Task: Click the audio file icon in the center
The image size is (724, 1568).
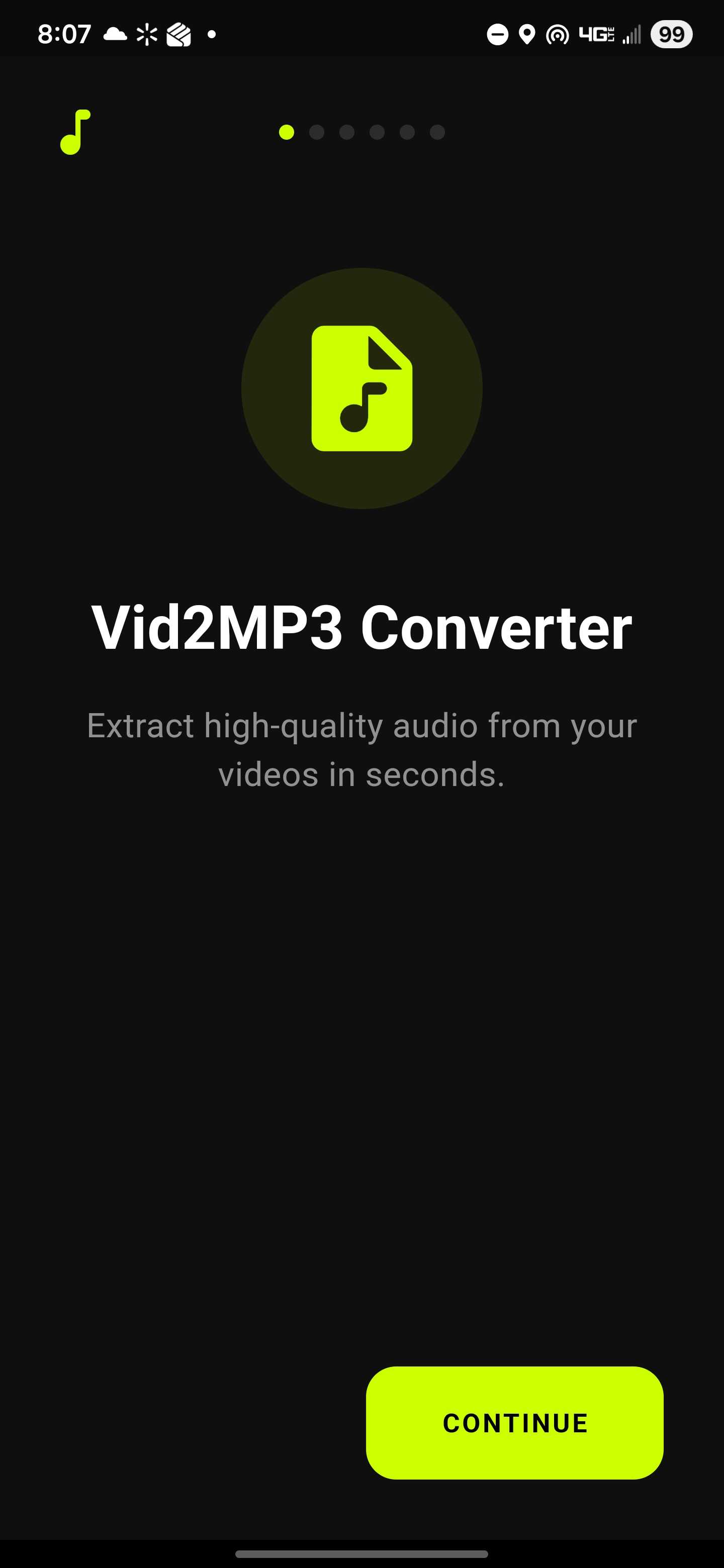Action: tap(361, 389)
